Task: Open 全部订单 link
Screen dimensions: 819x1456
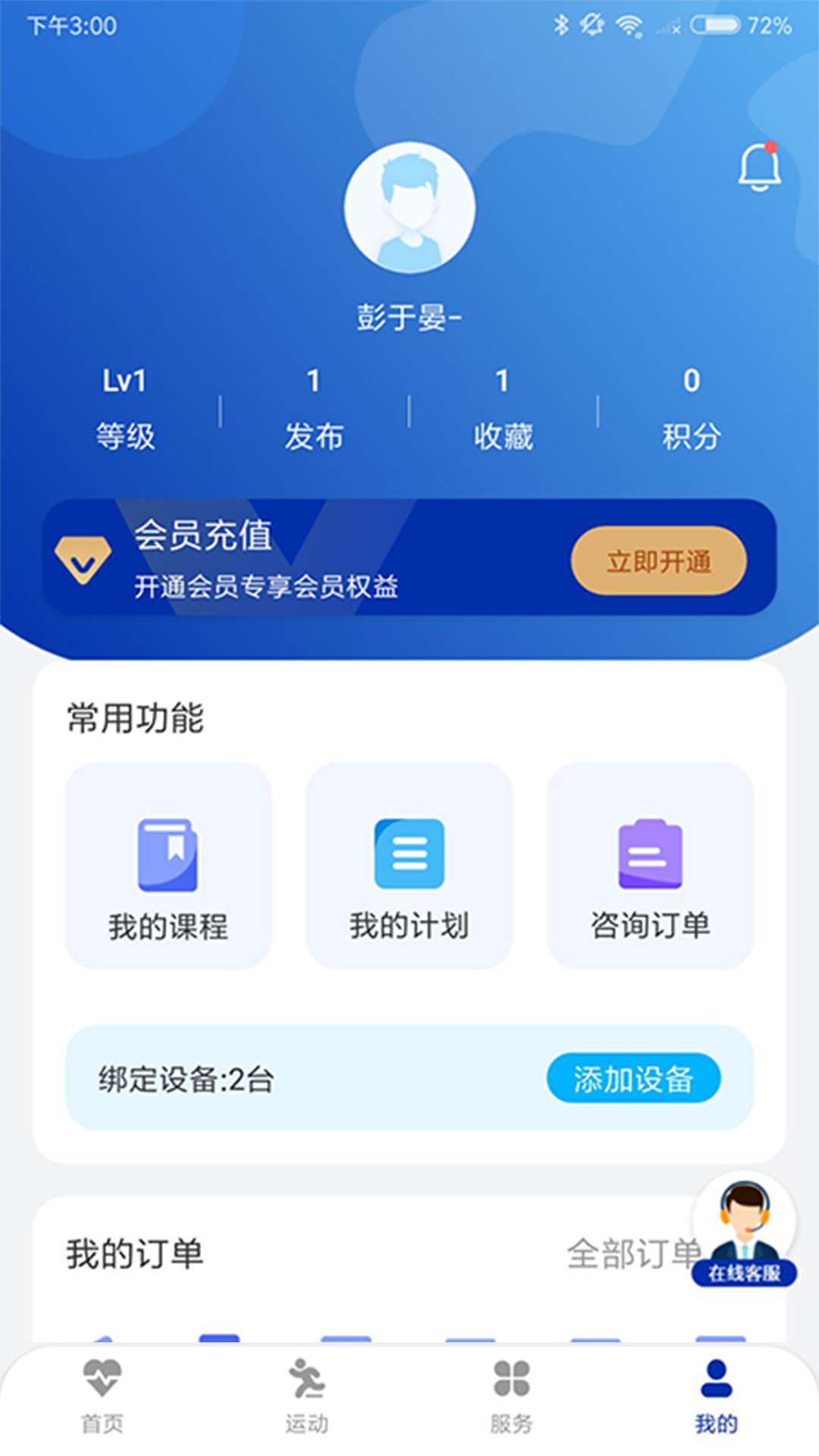Action: click(x=634, y=1250)
